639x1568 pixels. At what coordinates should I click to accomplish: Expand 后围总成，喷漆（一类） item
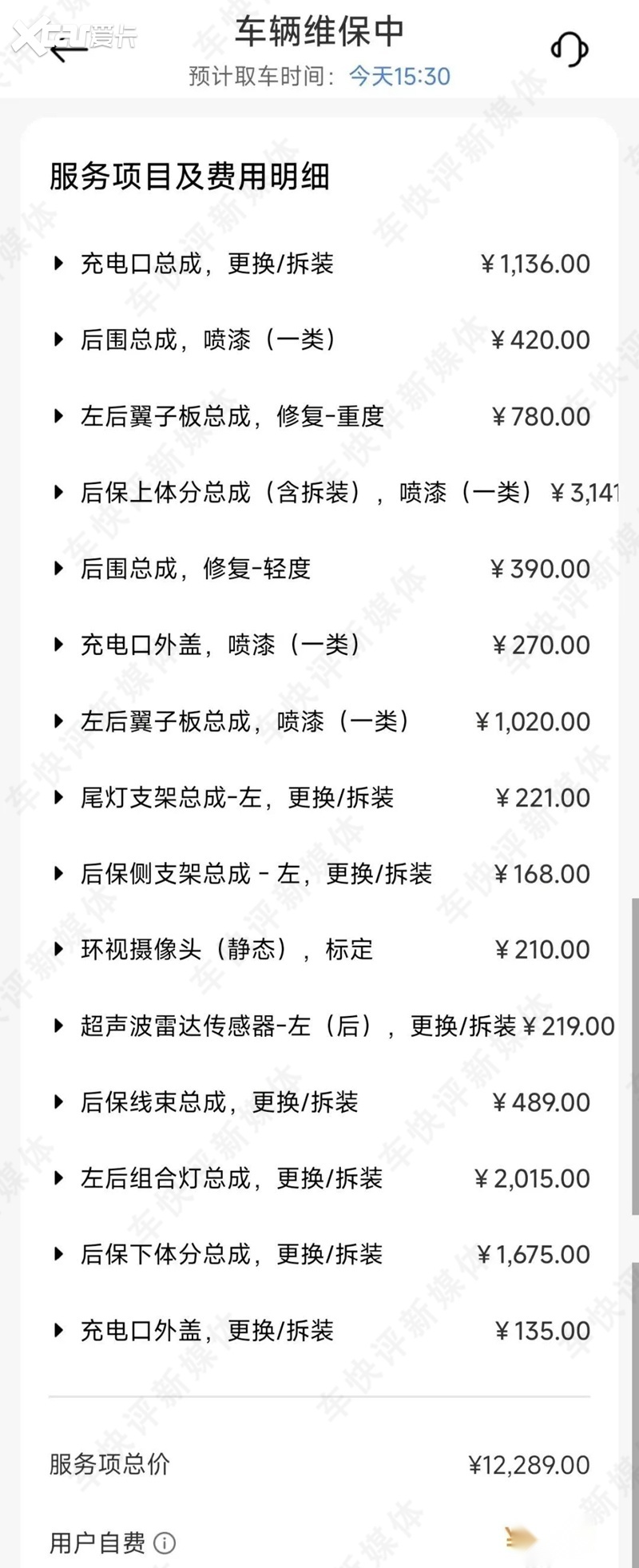click(x=58, y=339)
